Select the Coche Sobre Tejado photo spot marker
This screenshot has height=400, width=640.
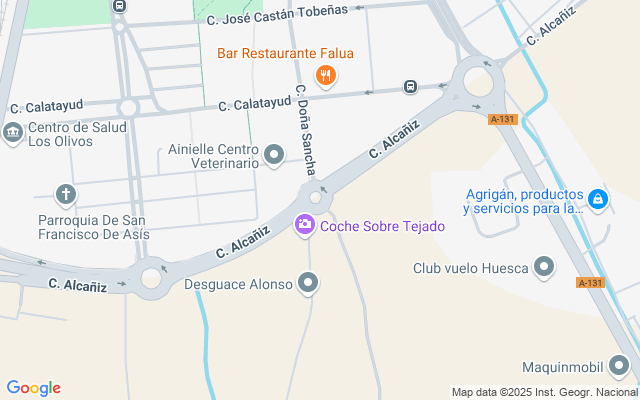(304, 226)
